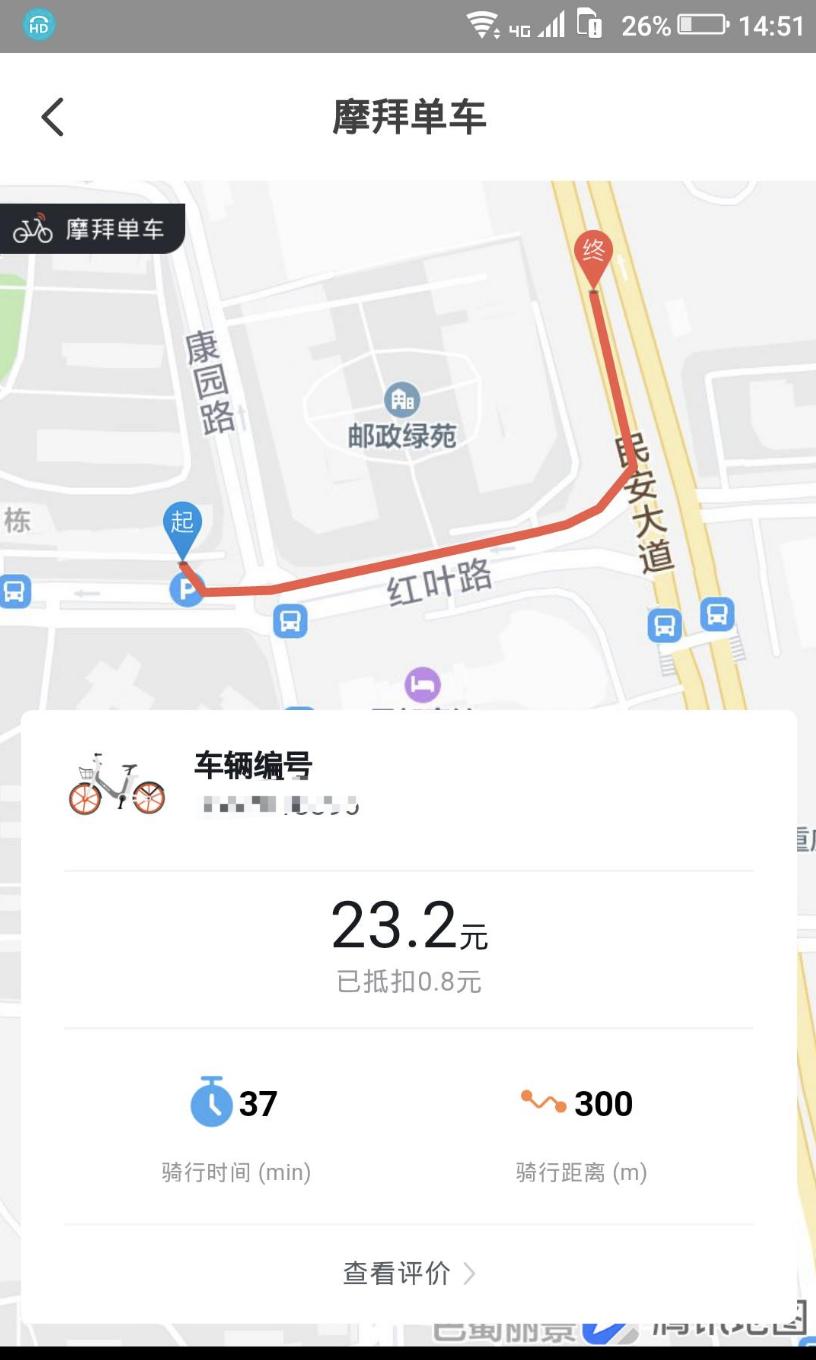This screenshot has width=816, height=1360.
Task: Tap the bus icon at left map edge
Action: click(x=15, y=592)
